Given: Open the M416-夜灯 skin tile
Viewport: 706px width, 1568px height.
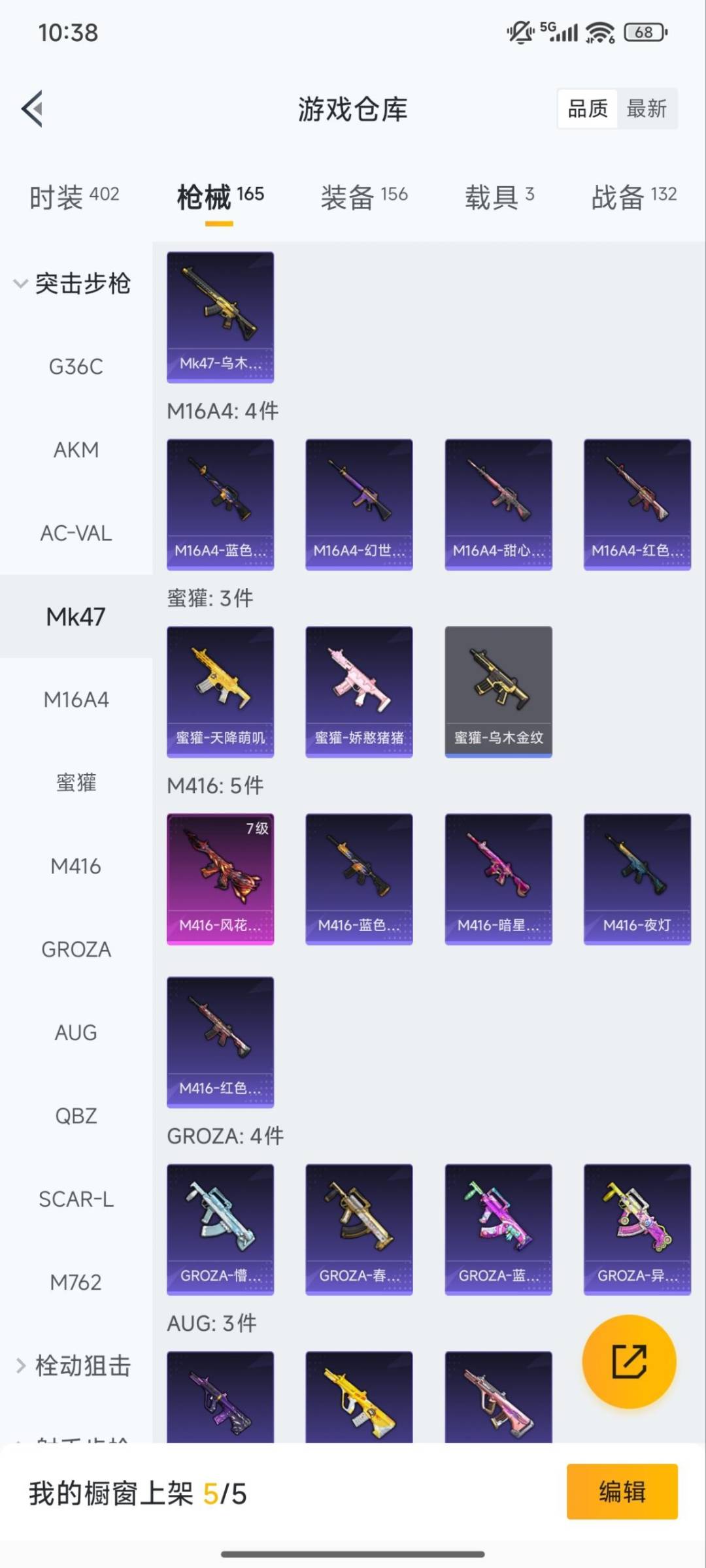Looking at the screenshot, I should pyautogui.click(x=637, y=879).
